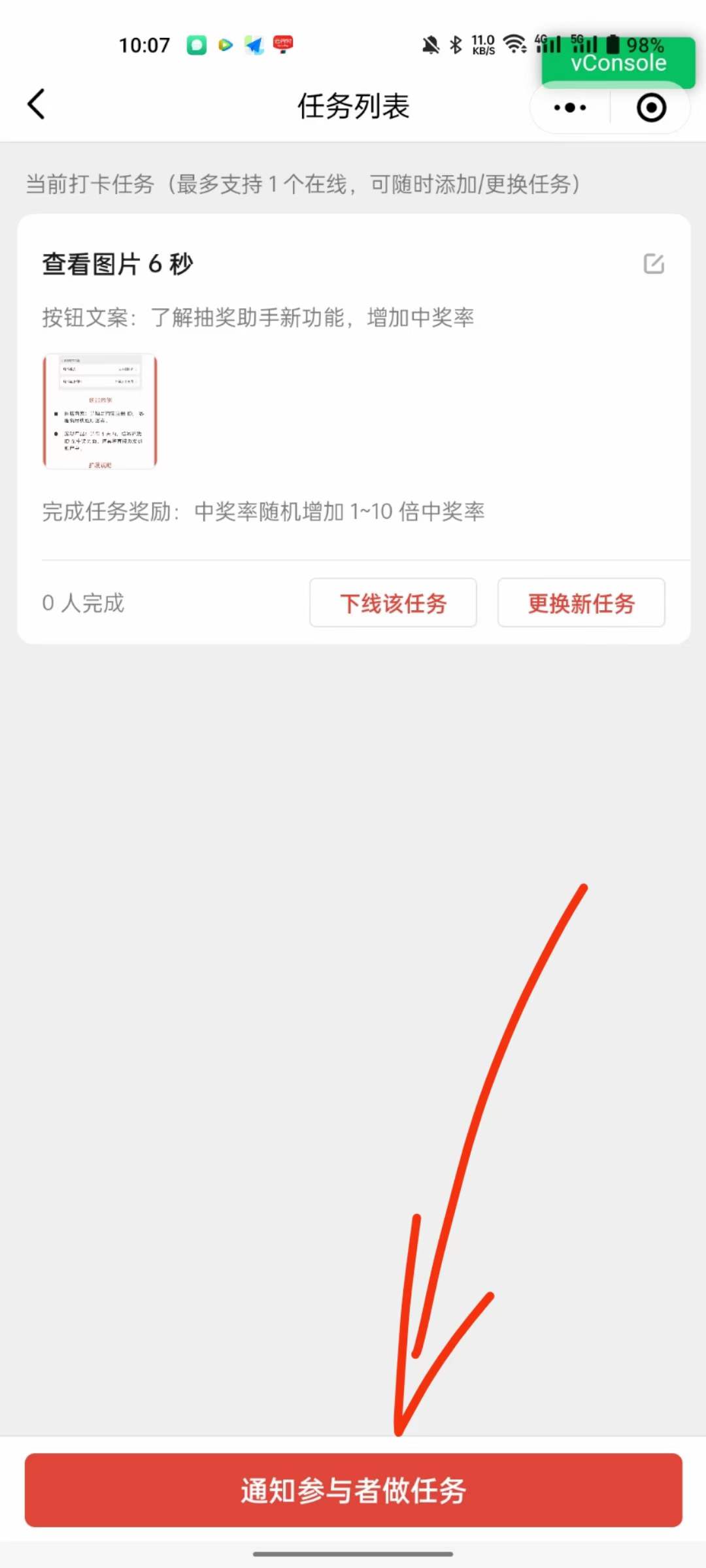Go back from the 任务列表 page
This screenshot has width=706, height=1568.
pyautogui.click(x=37, y=105)
